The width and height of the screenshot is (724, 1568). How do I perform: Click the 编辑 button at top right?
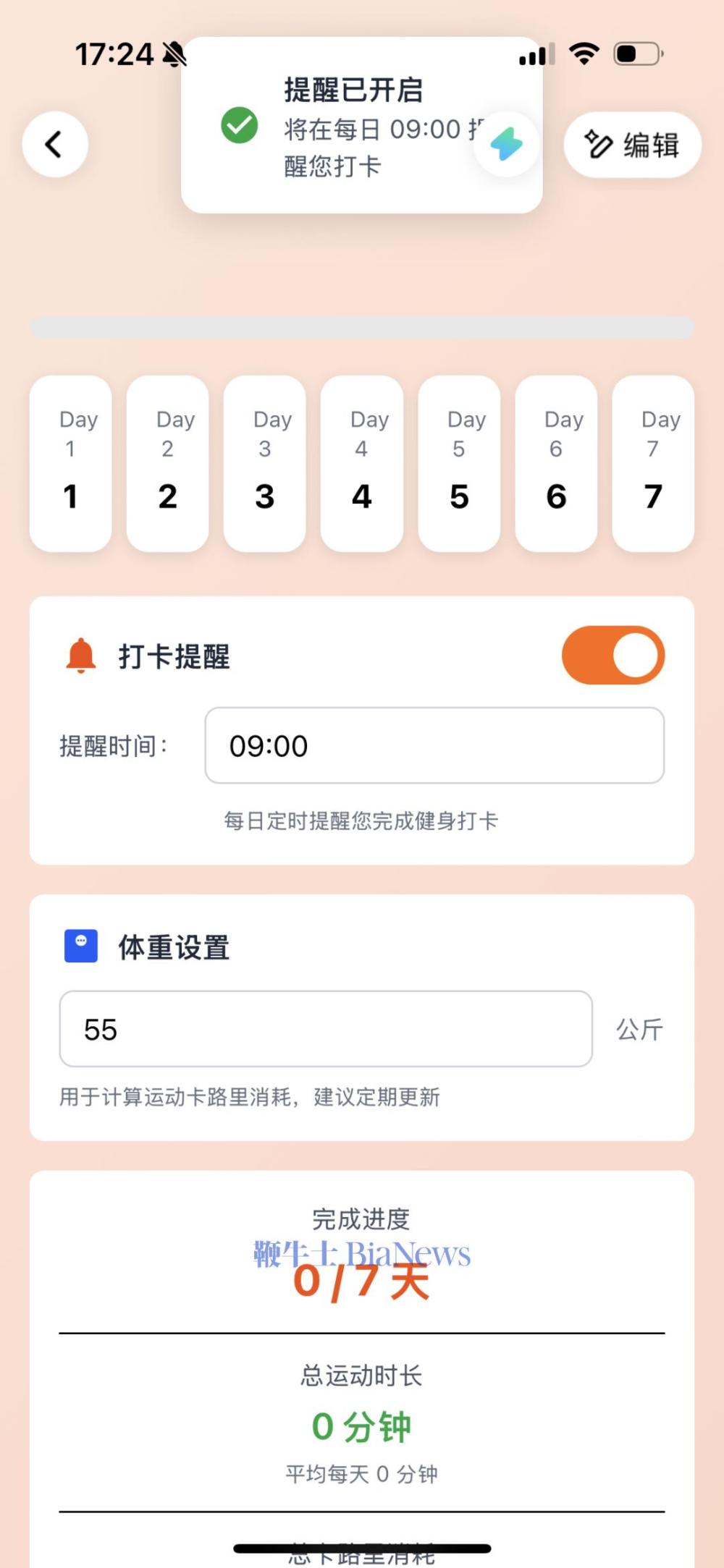click(650, 145)
